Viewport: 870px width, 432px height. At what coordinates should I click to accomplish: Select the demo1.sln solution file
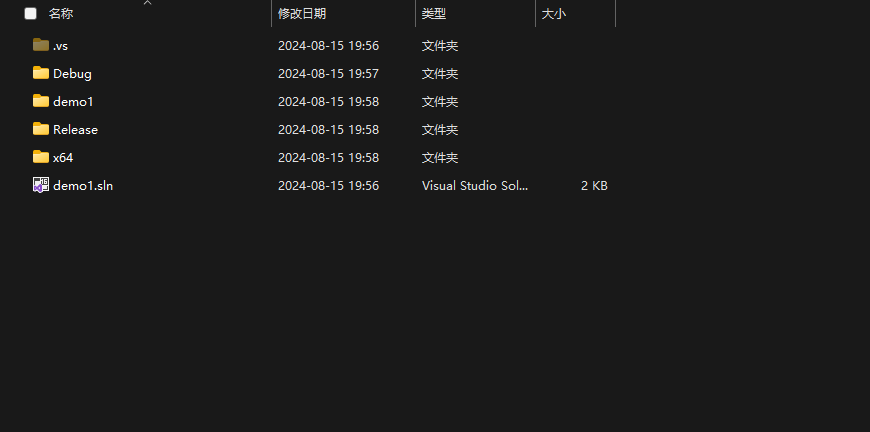click(82, 186)
